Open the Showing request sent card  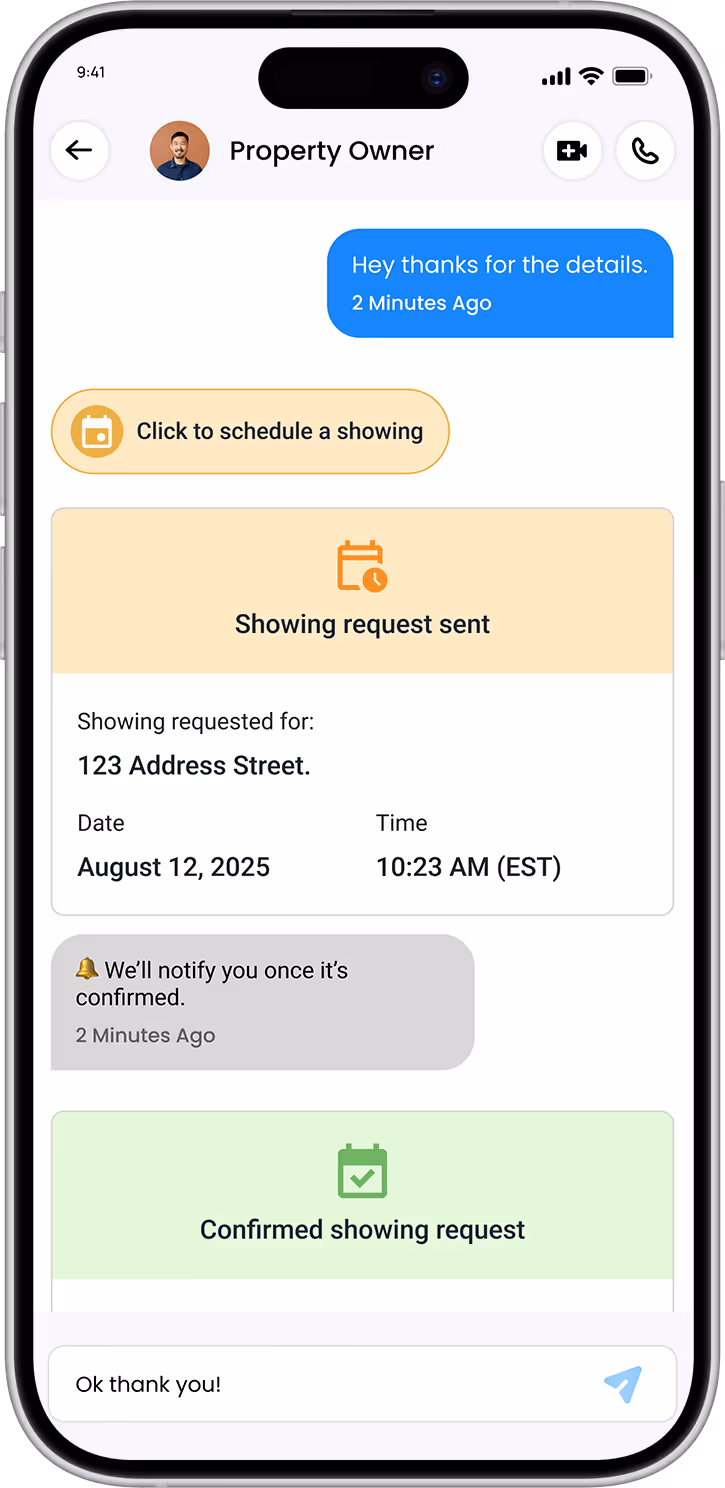coord(362,712)
